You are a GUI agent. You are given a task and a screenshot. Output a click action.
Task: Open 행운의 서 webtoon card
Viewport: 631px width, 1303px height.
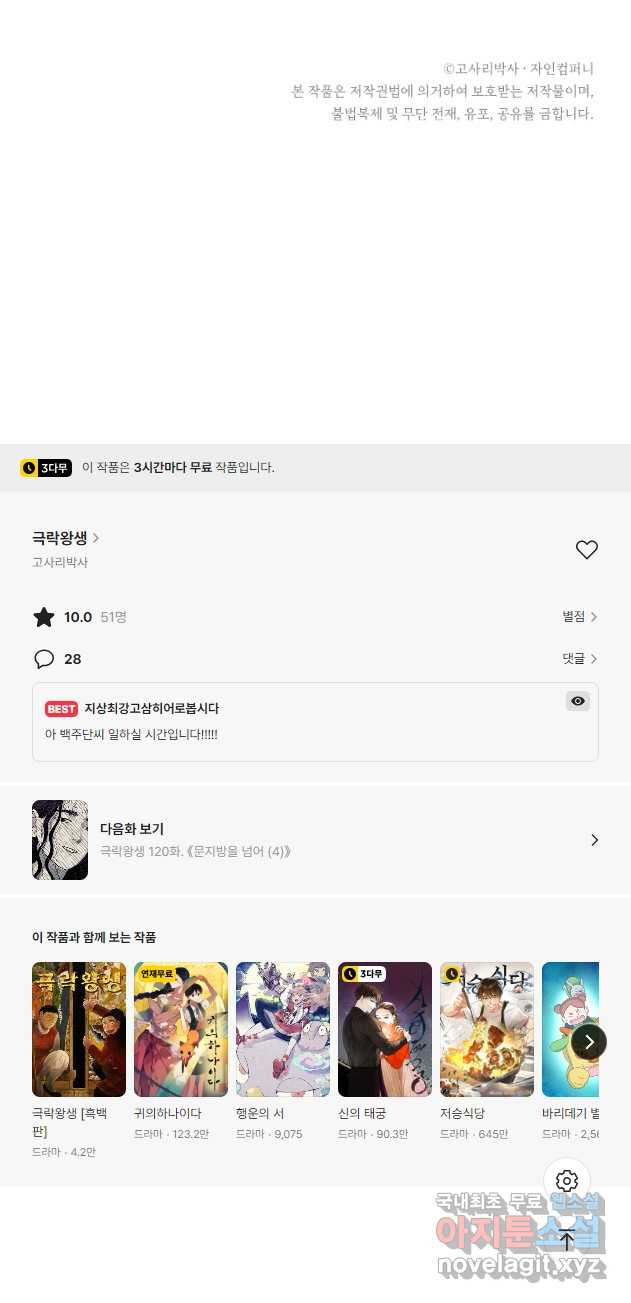coord(283,1030)
